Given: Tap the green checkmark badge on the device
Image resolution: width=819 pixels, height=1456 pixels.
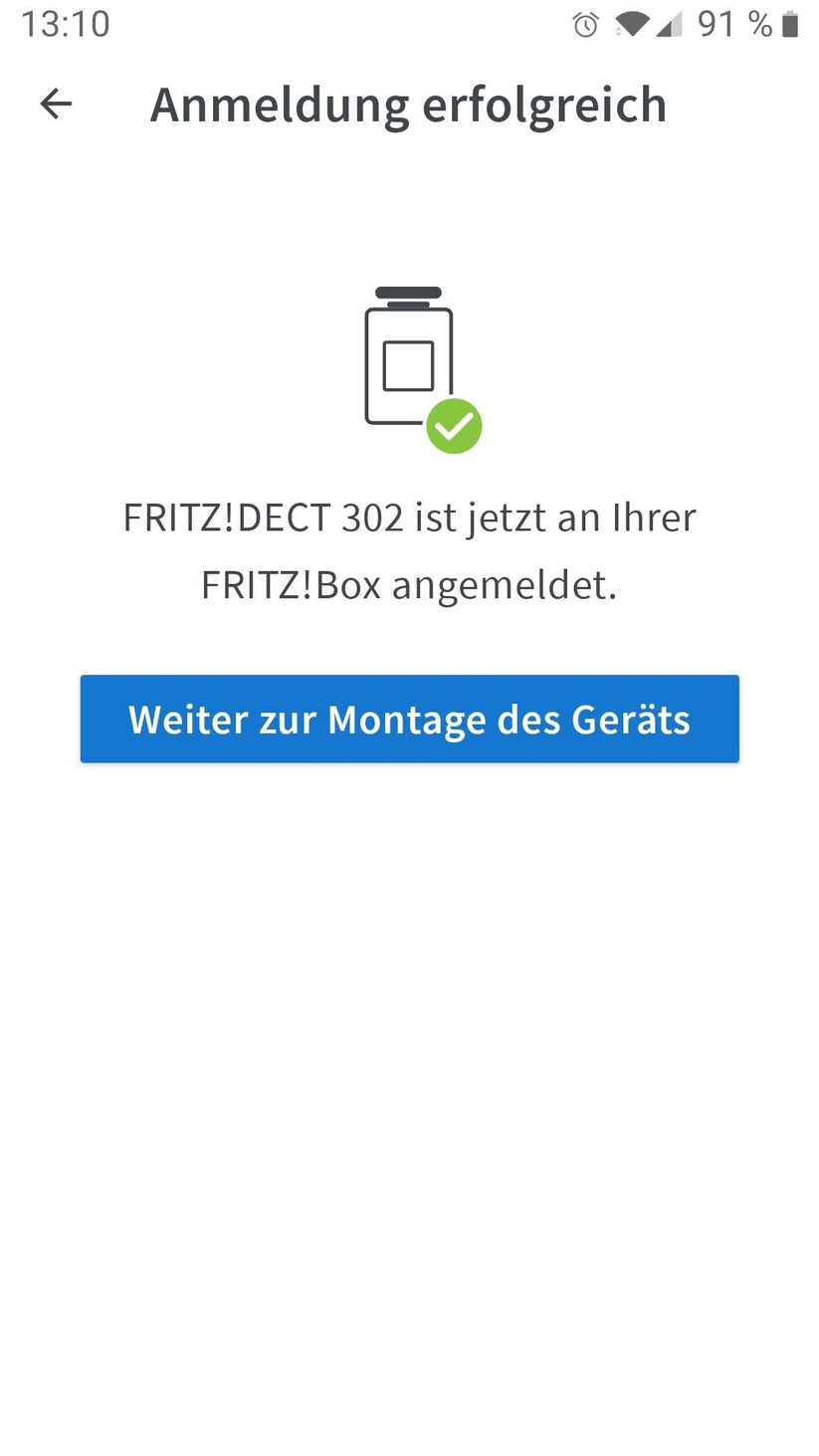Looking at the screenshot, I should click(x=455, y=426).
